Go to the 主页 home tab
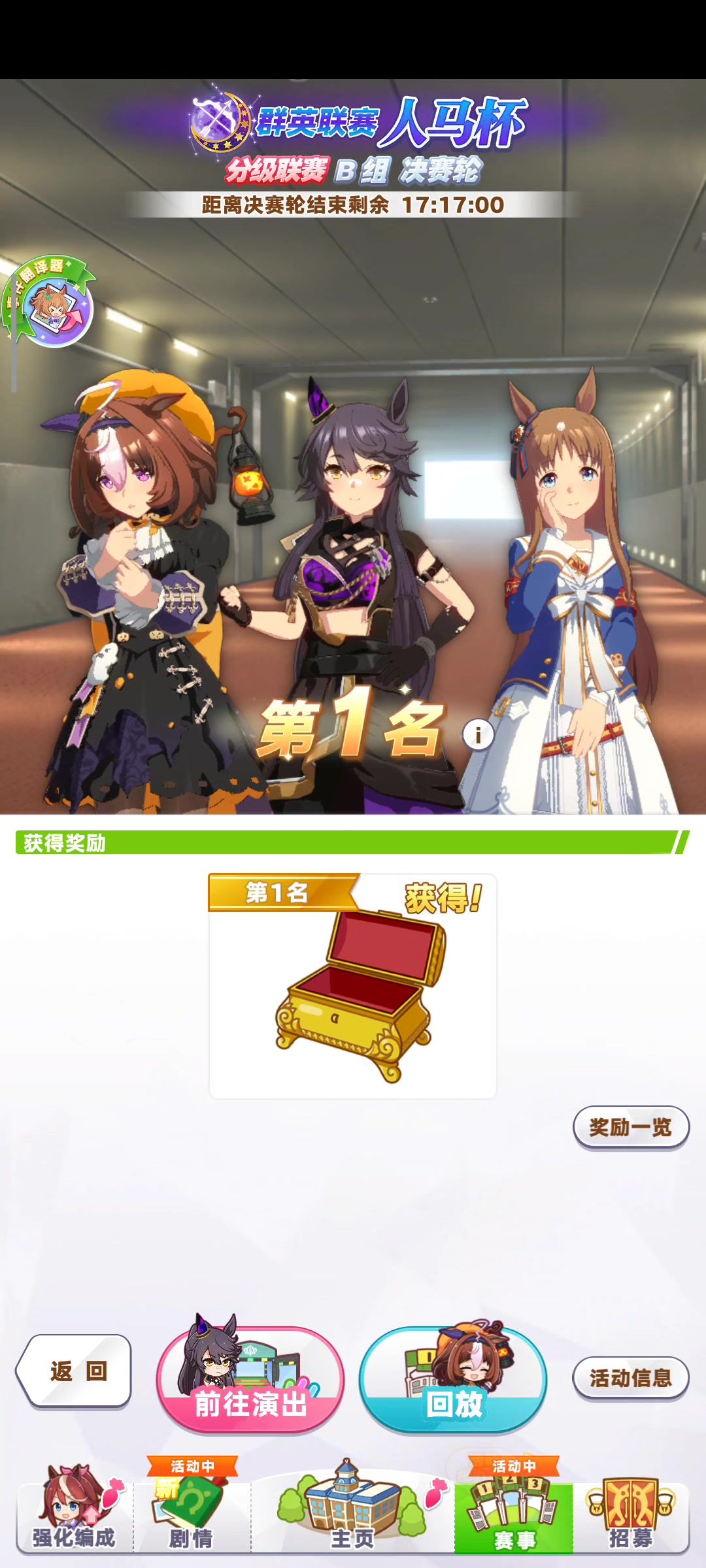706x1568 pixels. tap(353, 1517)
